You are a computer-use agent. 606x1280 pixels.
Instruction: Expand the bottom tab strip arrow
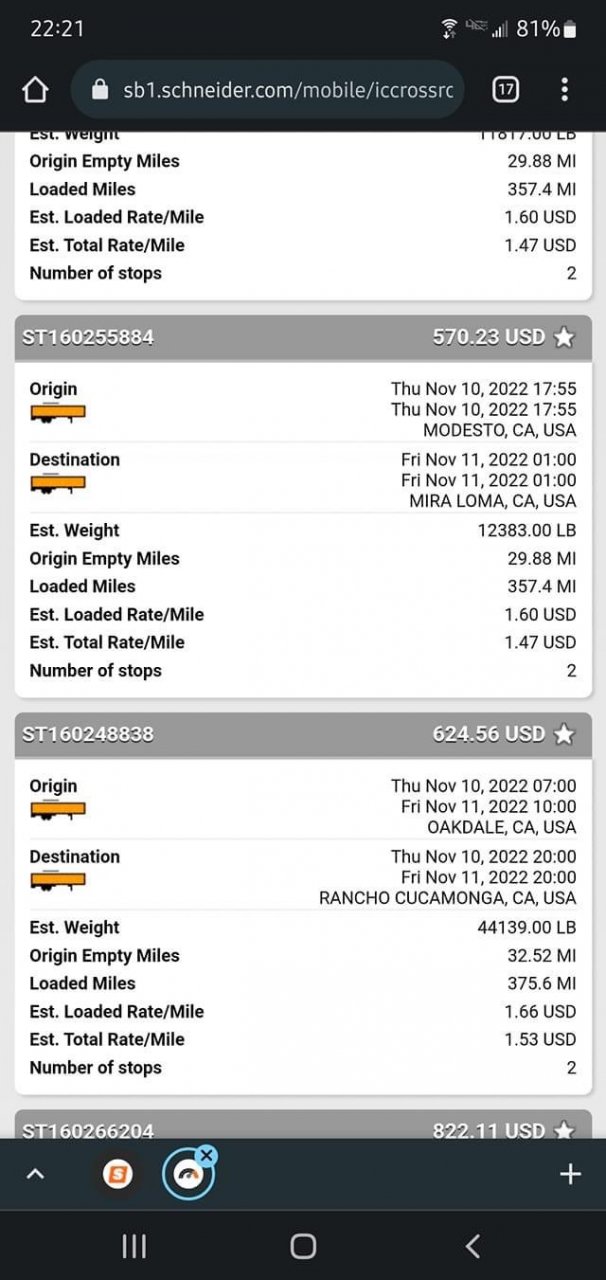[35, 1174]
